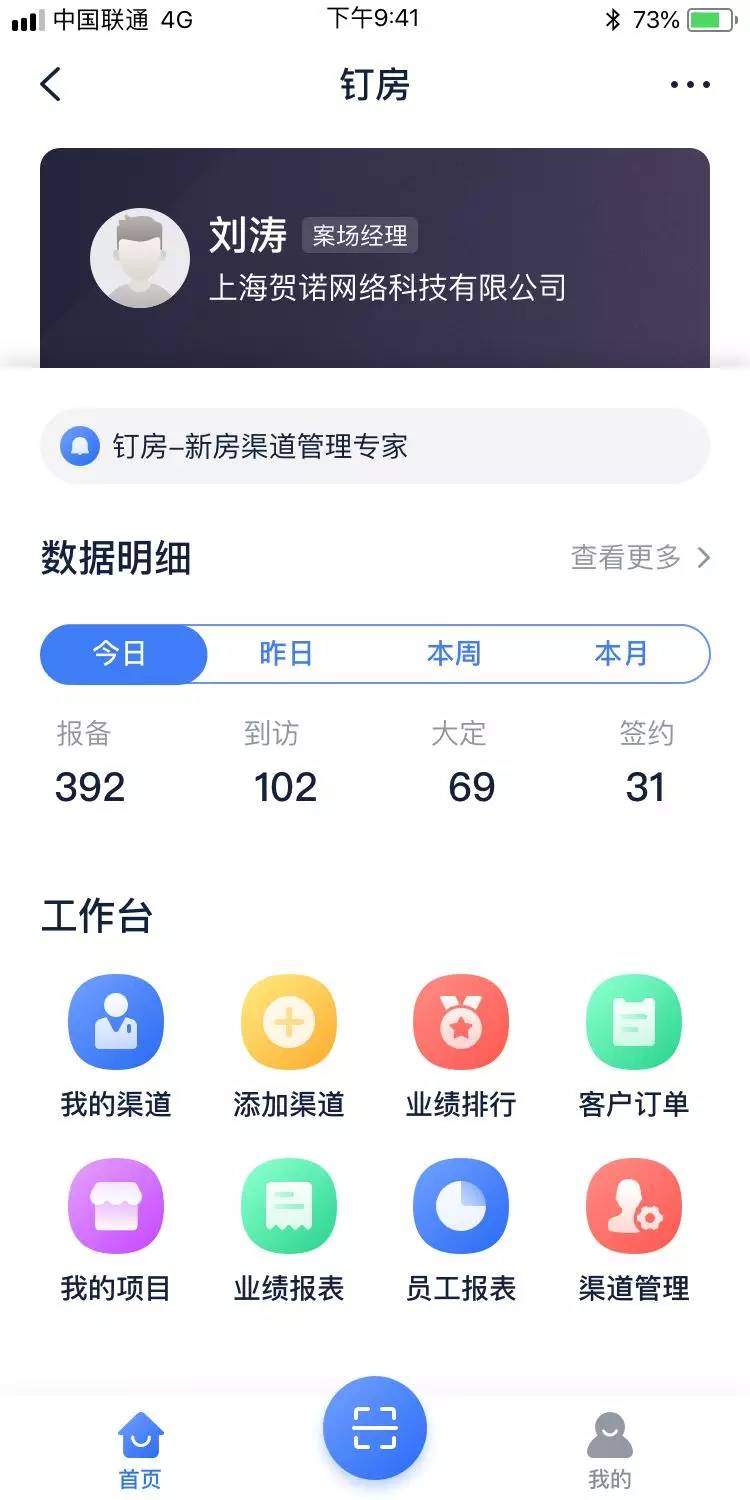
Task: Go back with the left arrow
Action: (50, 84)
